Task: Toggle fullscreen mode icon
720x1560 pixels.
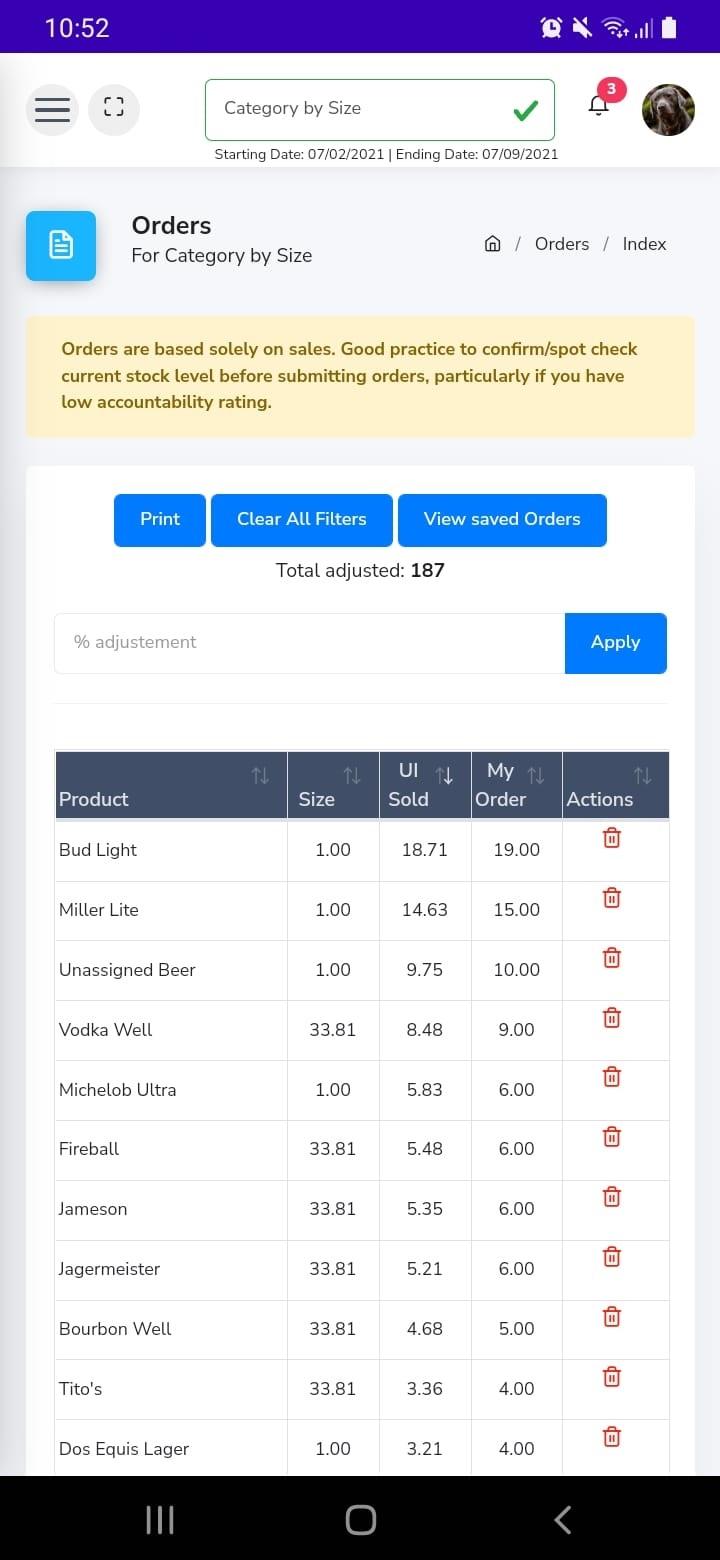Action: coord(114,109)
